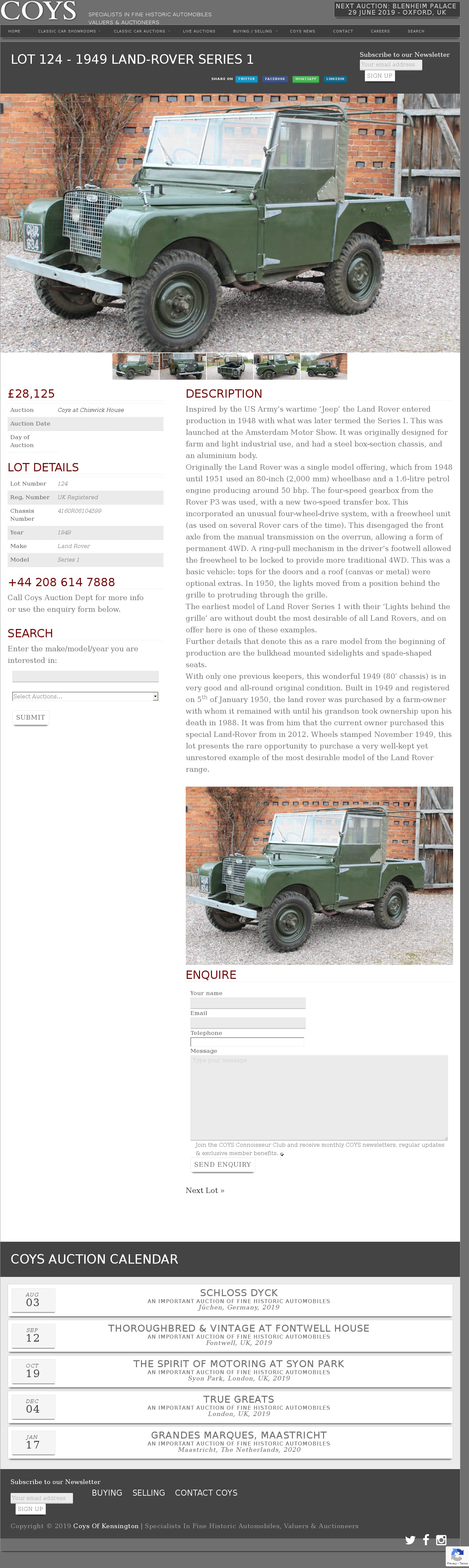Send the enquiry form
Image resolution: width=469 pixels, height=1568 pixels.
(222, 1164)
